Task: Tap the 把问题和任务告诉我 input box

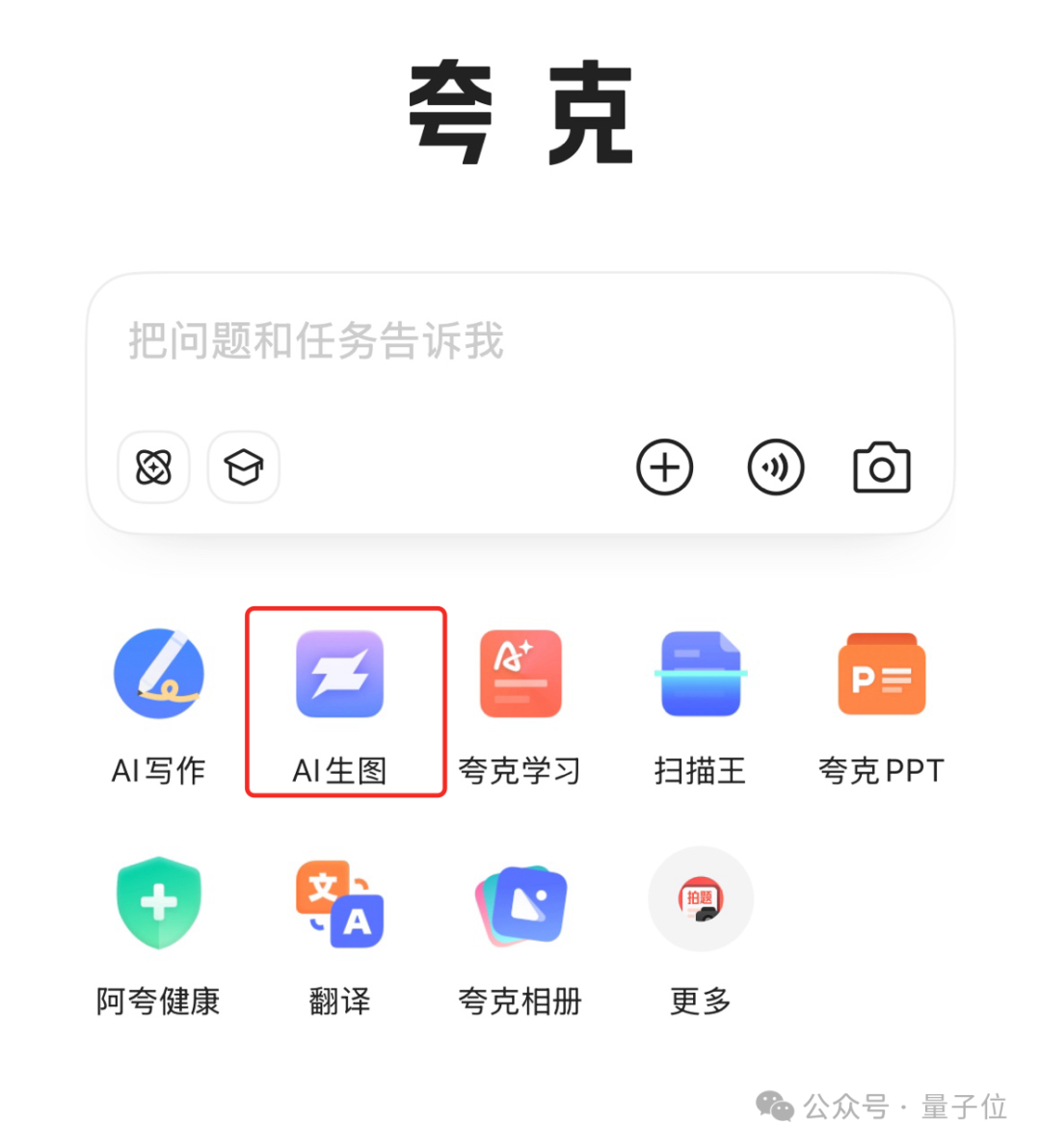Action: [520, 343]
